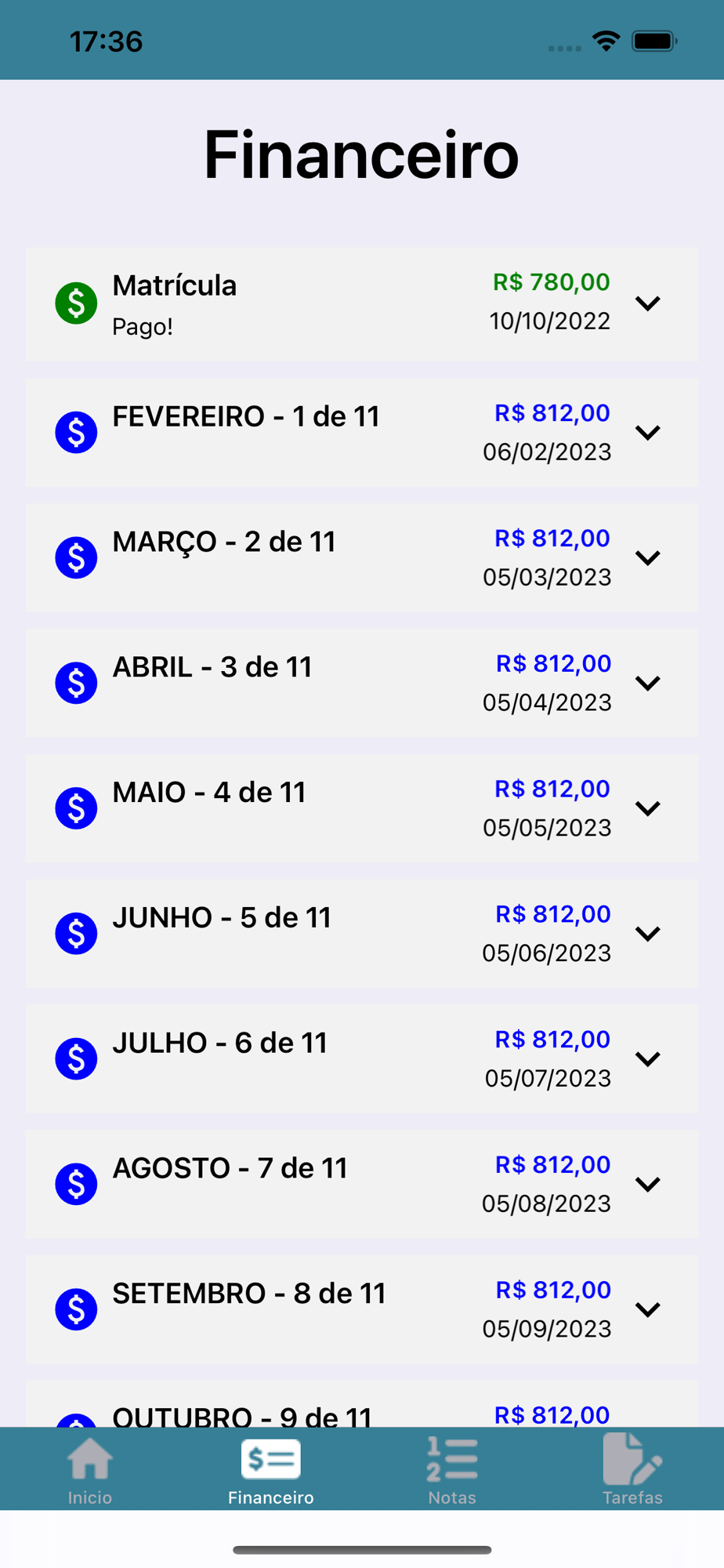
Task: Expand FEVEREIRO - 1 de 11 installment
Action: click(x=648, y=433)
